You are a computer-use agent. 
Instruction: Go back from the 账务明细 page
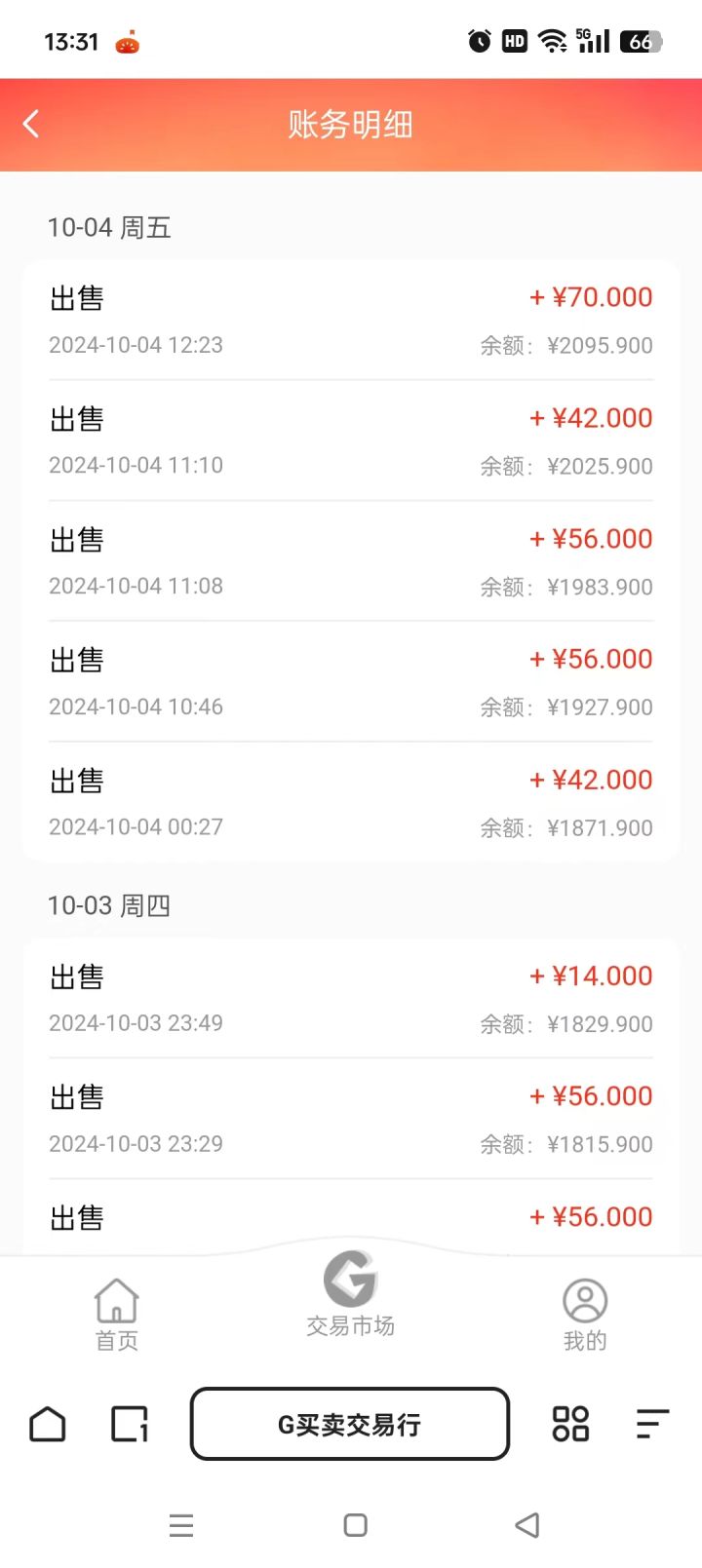point(31,124)
